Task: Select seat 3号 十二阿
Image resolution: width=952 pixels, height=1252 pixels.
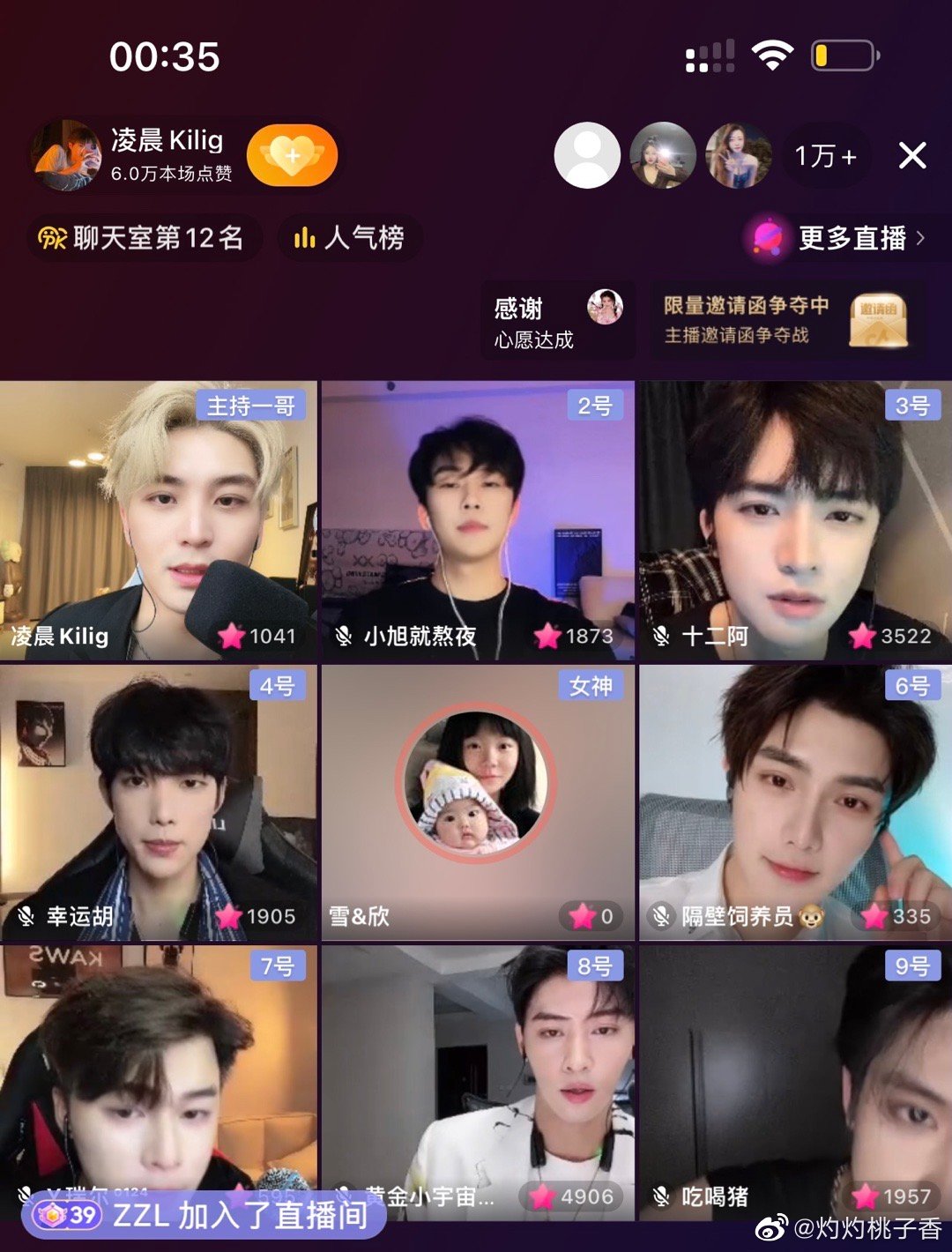Action: pyautogui.click(x=795, y=520)
